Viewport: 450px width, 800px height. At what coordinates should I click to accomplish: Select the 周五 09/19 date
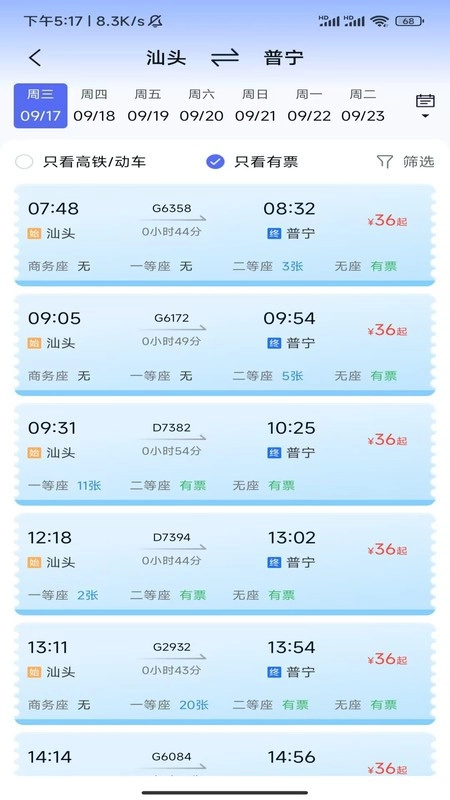(148, 106)
